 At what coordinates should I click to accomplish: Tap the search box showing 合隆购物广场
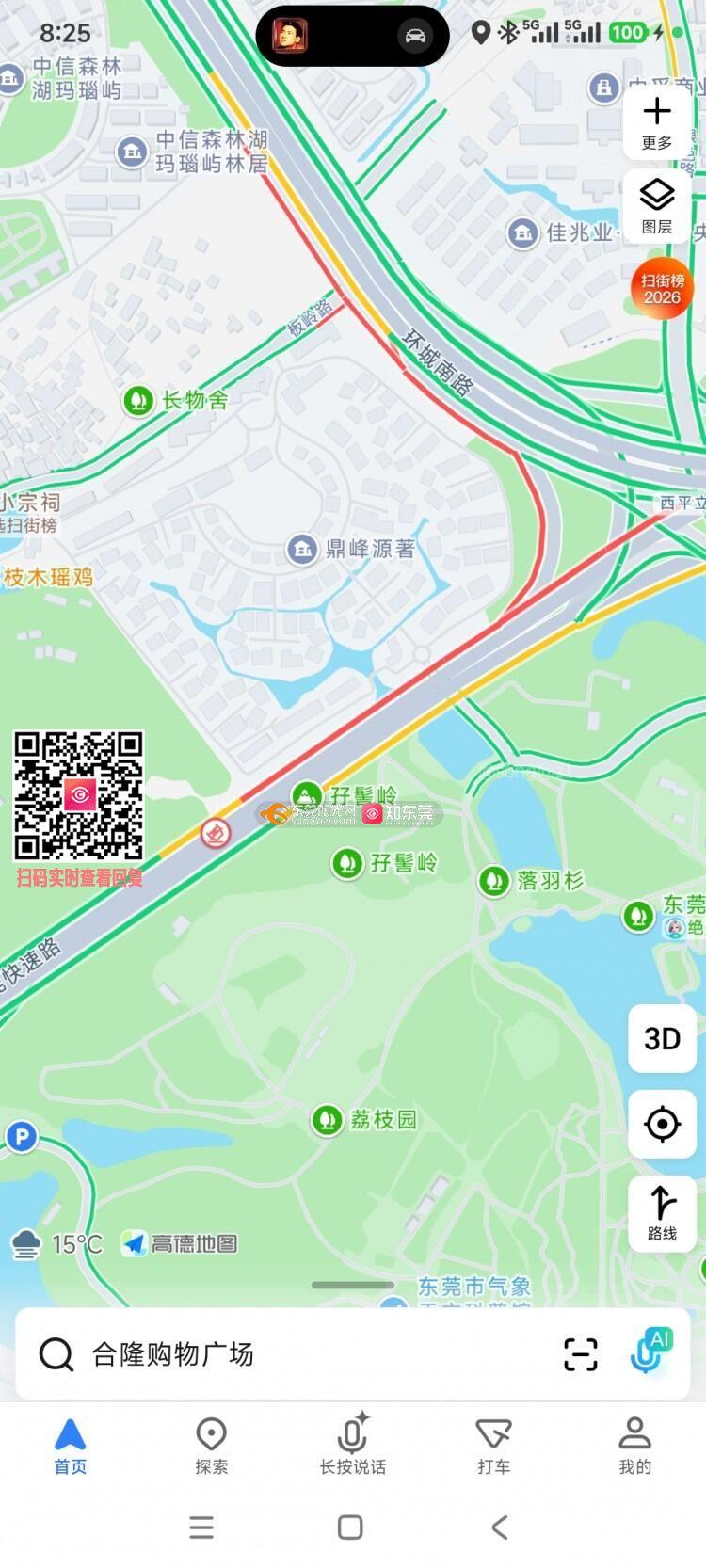282,1354
